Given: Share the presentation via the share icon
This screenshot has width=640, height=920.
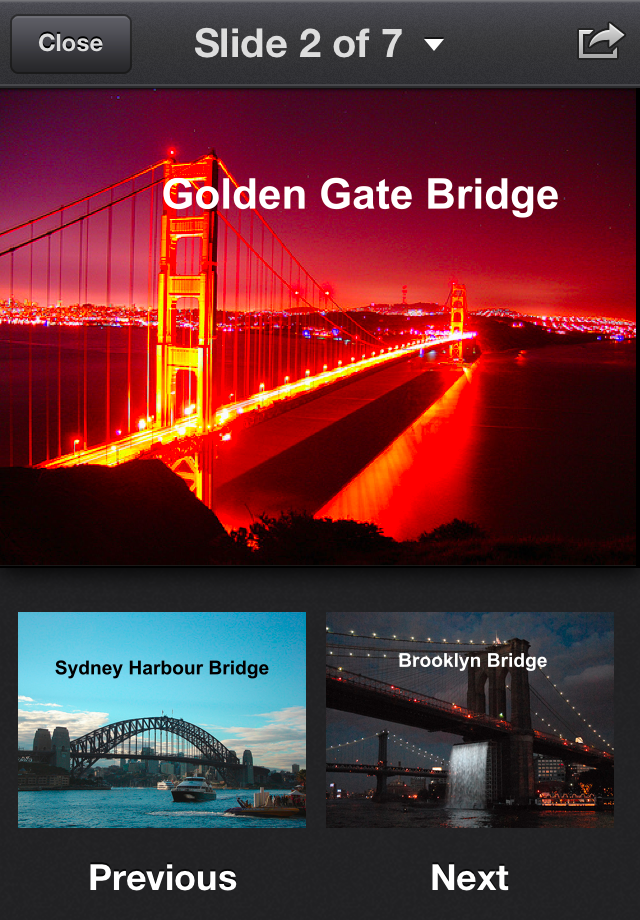Looking at the screenshot, I should pos(599,43).
